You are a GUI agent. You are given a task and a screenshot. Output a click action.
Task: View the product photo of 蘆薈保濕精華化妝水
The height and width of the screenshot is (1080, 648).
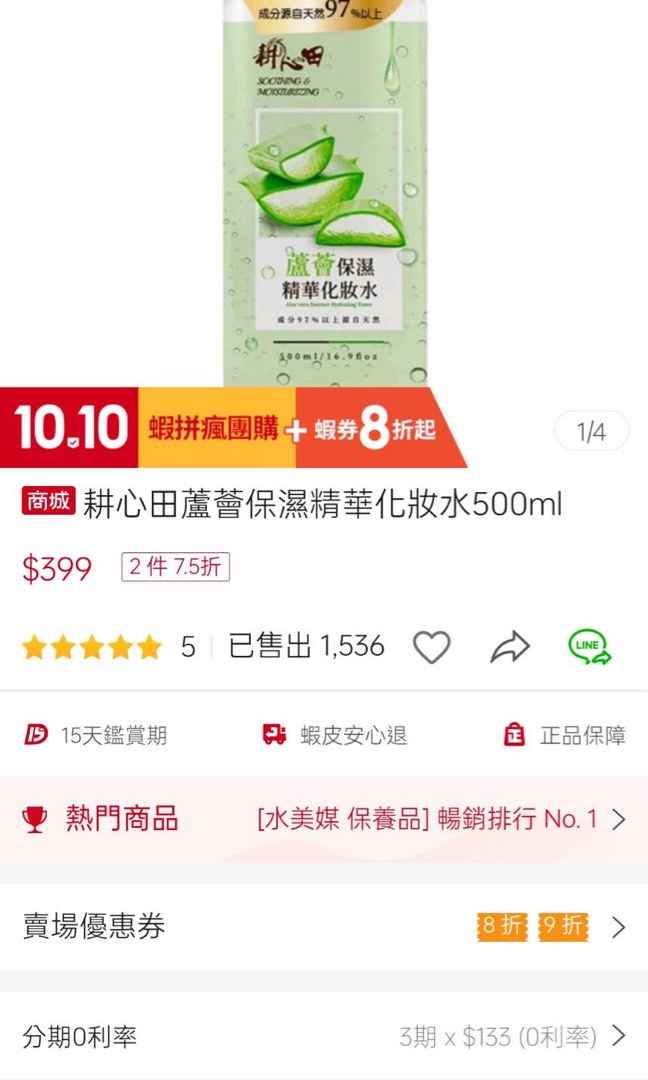pyautogui.click(x=325, y=193)
